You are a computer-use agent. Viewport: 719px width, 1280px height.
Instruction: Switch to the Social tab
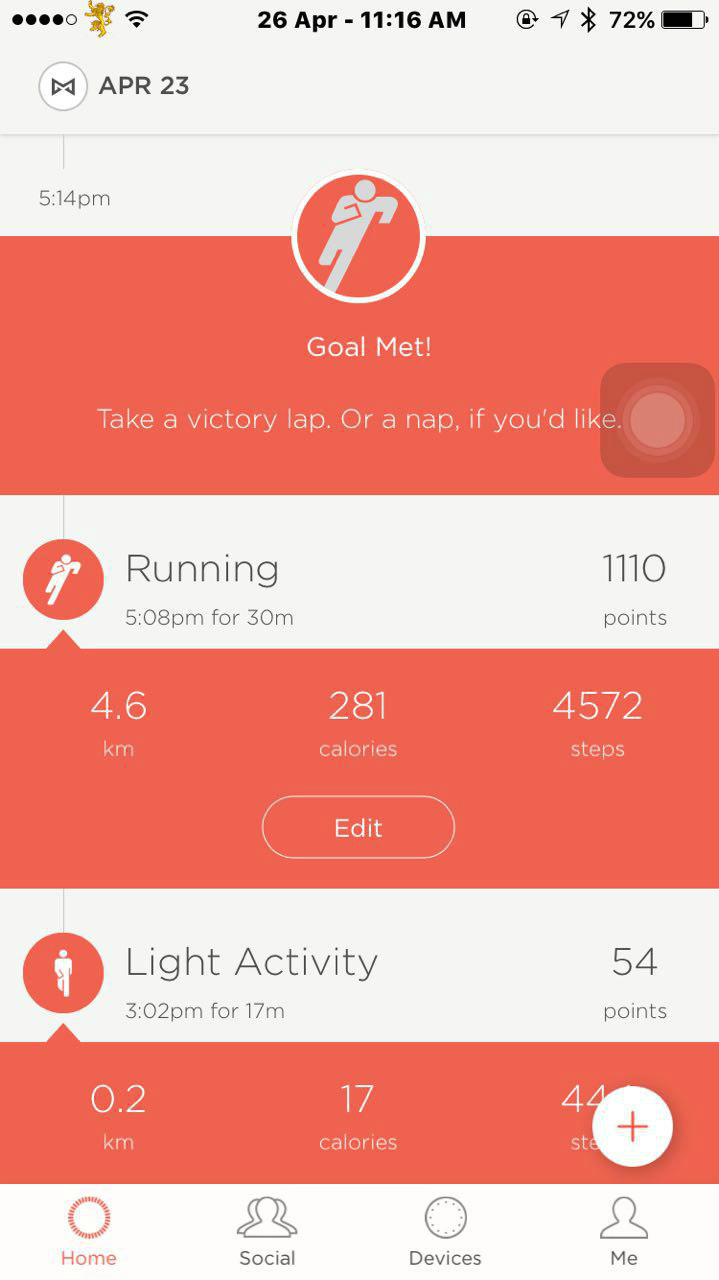[x=267, y=1232]
